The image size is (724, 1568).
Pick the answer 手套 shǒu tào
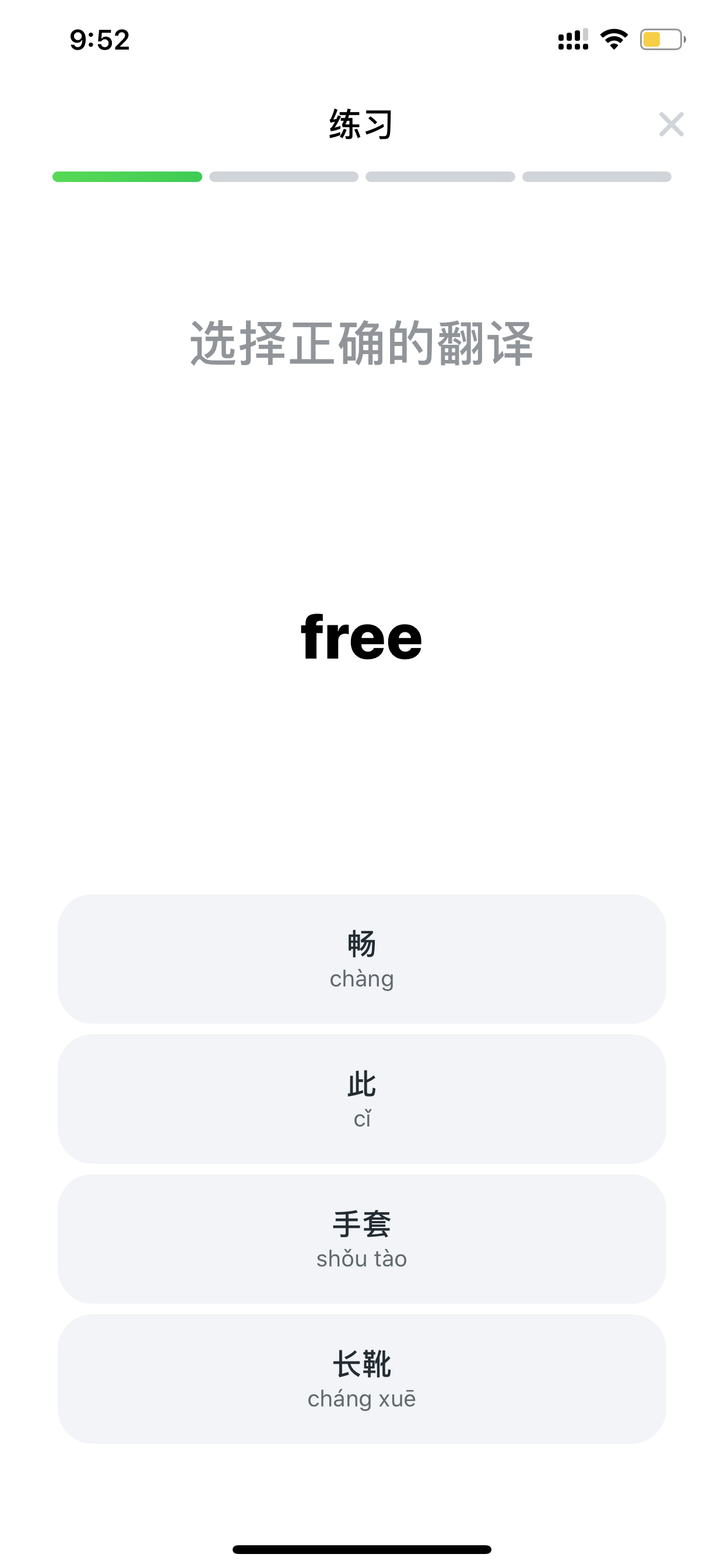(x=361, y=1238)
